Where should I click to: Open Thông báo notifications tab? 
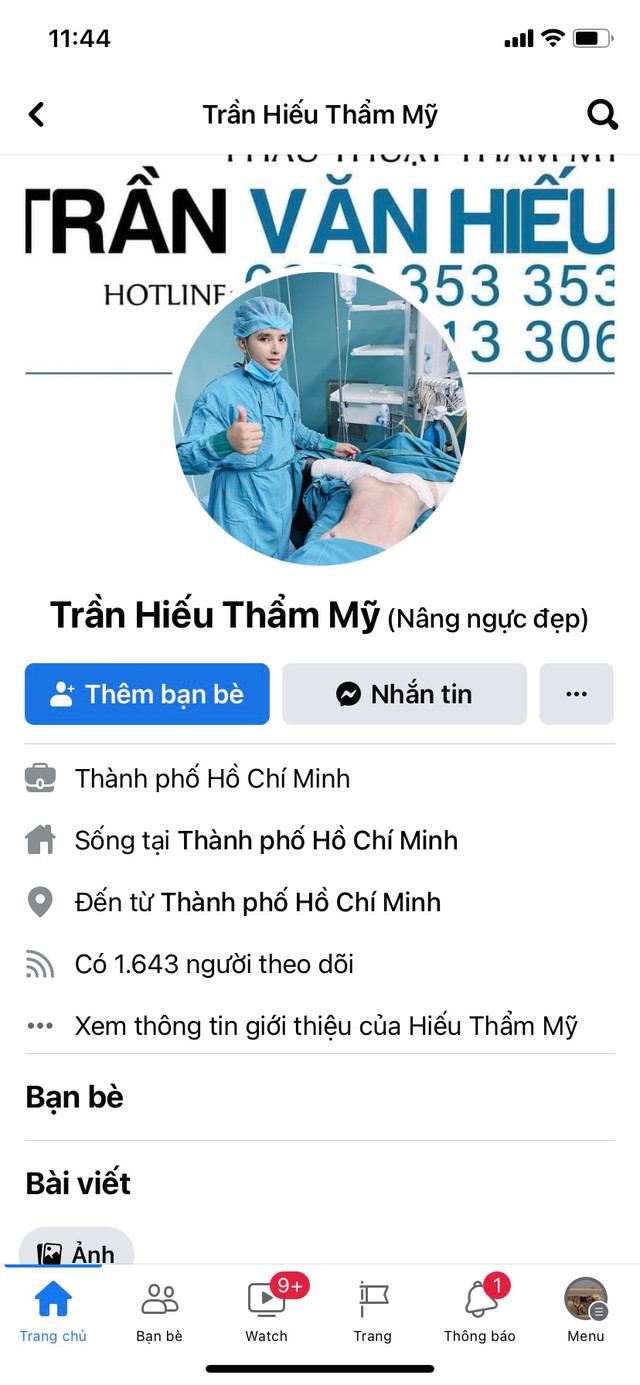click(480, 1312)
